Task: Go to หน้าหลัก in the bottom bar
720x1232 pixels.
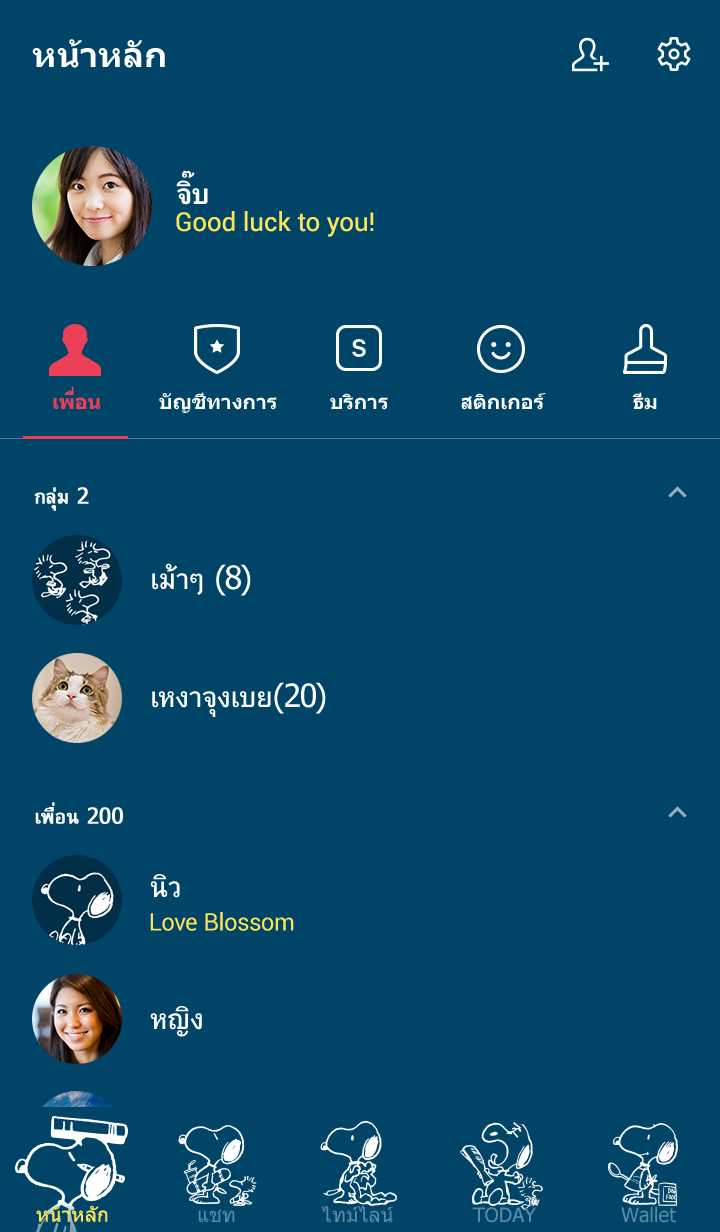Action: (72, 1170)
